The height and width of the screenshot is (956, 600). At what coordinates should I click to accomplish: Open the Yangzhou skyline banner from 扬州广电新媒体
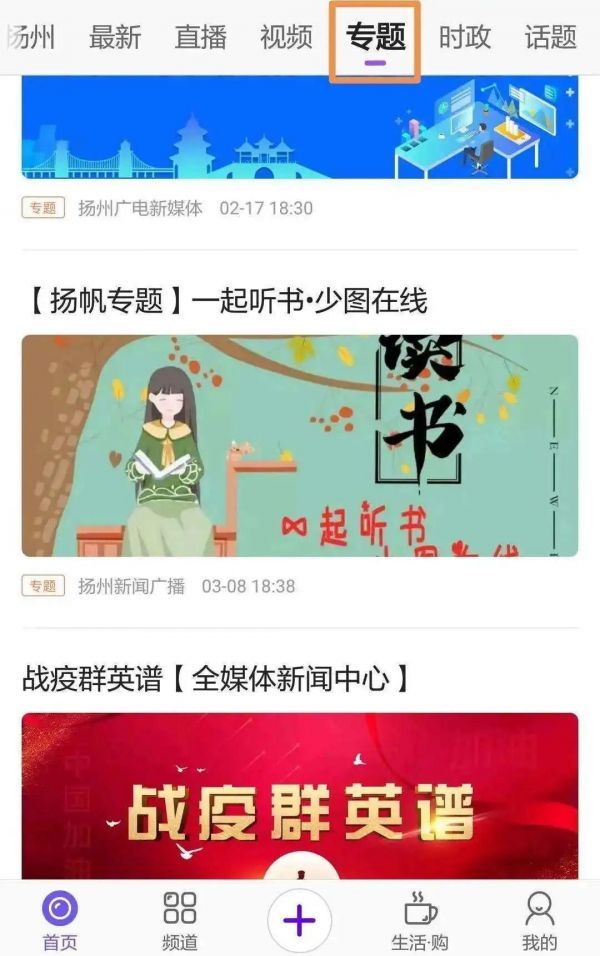click(300, 128)
